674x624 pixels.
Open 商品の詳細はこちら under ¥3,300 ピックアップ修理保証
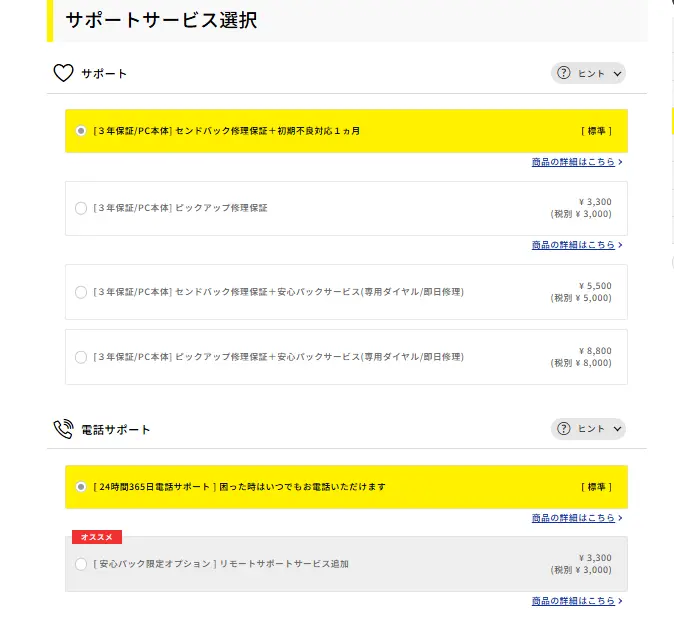576,245
